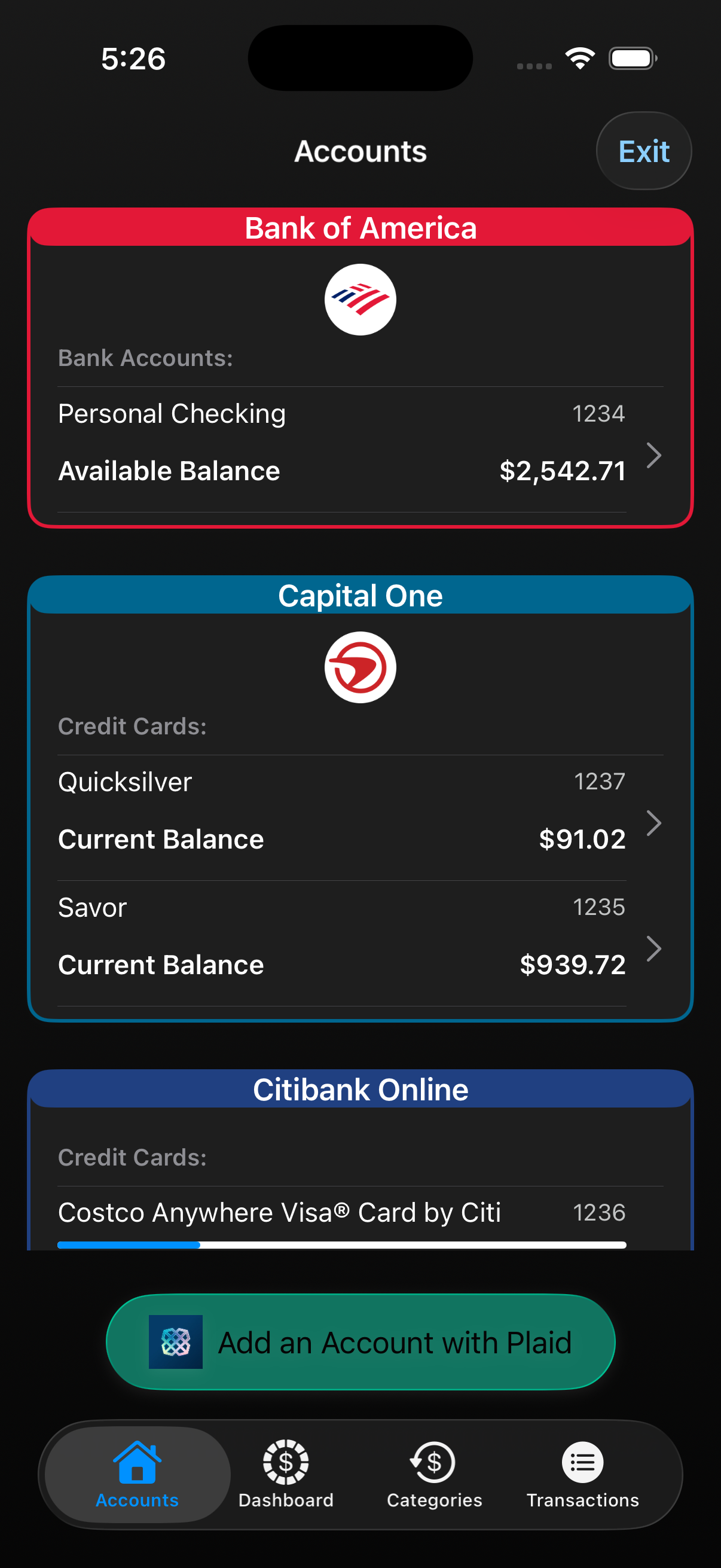Click the Wi-Fi status icon
Image resolution: width=721 pixels, height=1568 pixels.
[579, 56]
